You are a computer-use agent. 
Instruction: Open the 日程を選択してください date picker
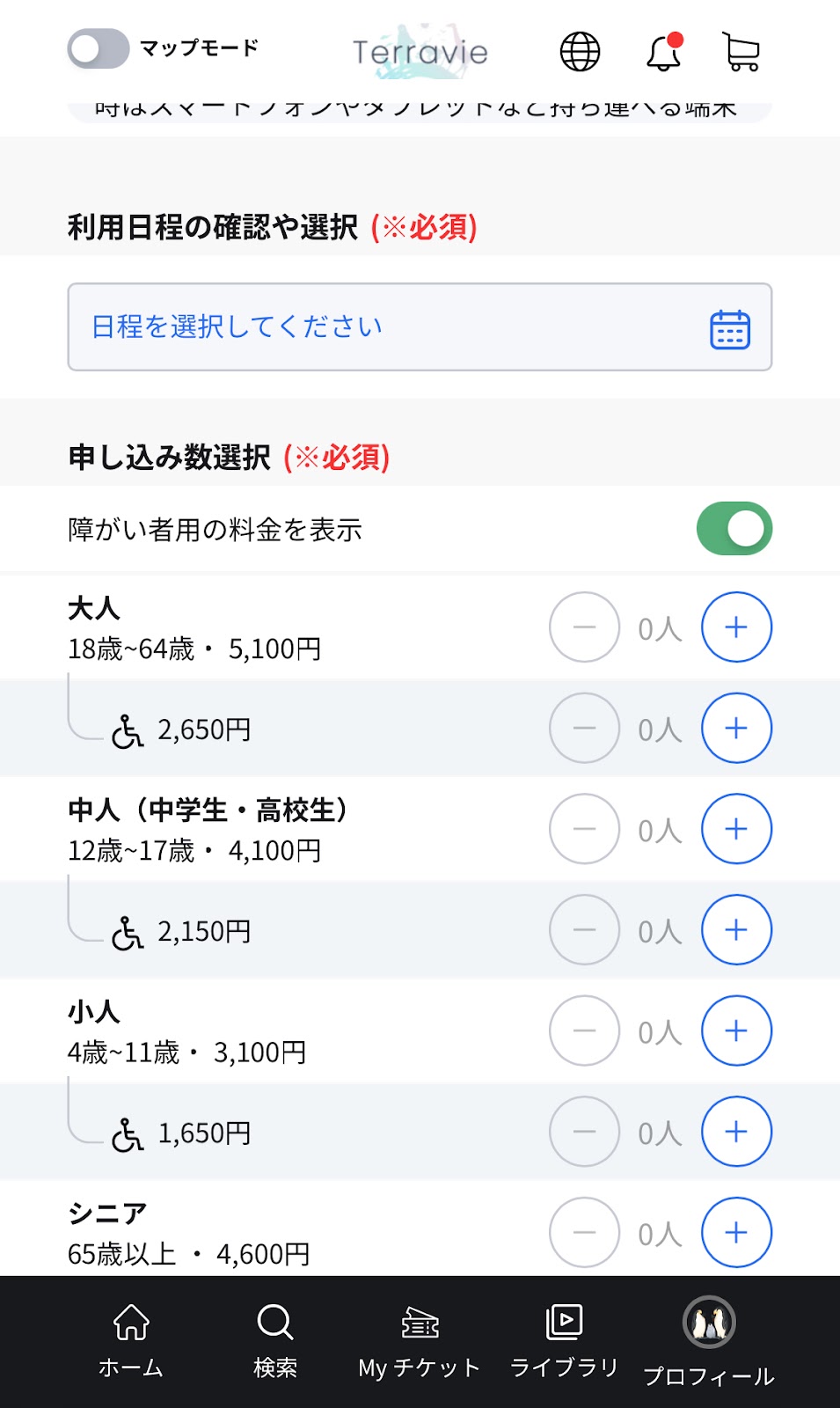420,326
